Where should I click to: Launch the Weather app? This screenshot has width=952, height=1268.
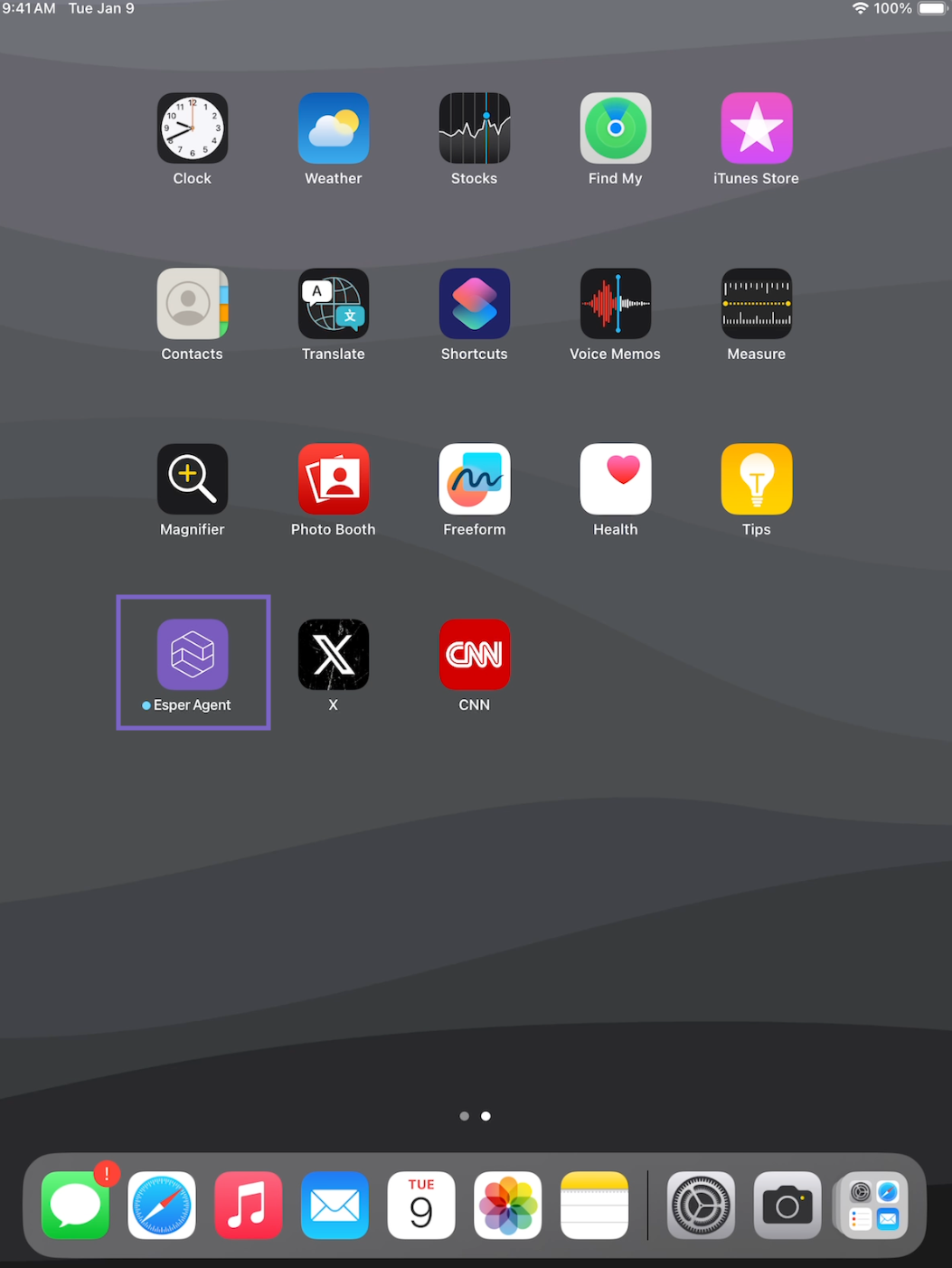click(x=333, y=128)
